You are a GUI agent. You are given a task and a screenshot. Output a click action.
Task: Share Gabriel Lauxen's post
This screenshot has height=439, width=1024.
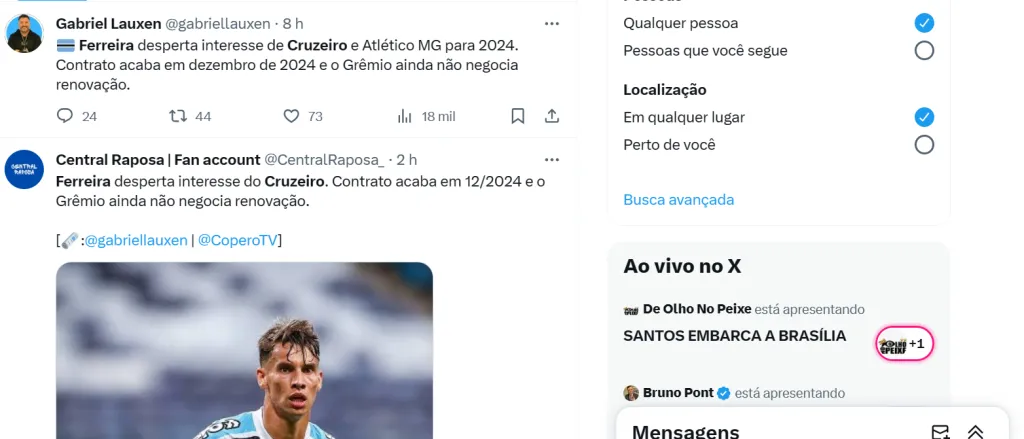coord(551,116)
